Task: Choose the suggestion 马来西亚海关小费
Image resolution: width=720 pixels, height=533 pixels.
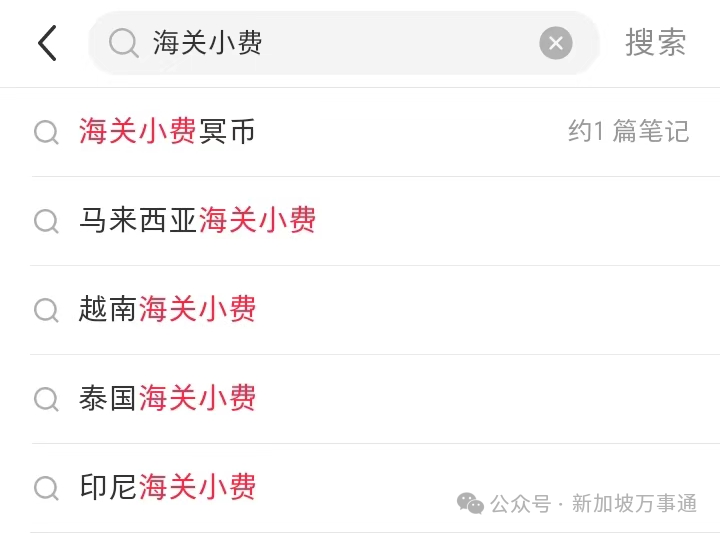Action: tap(197, 220)
